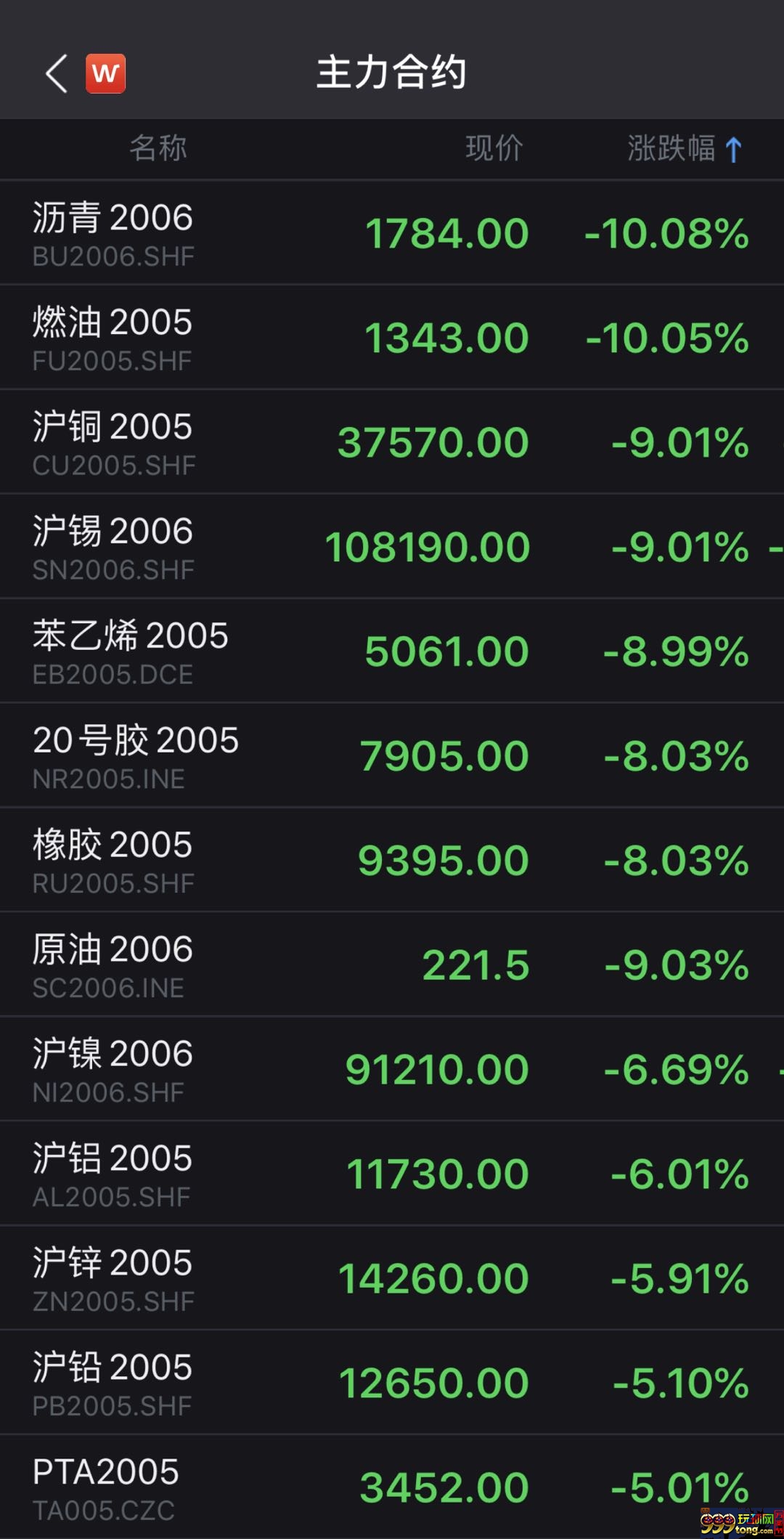Open the 沪锌2005 contract row
Viewport: 784px width, 1539px height.
coord(392,1278)
